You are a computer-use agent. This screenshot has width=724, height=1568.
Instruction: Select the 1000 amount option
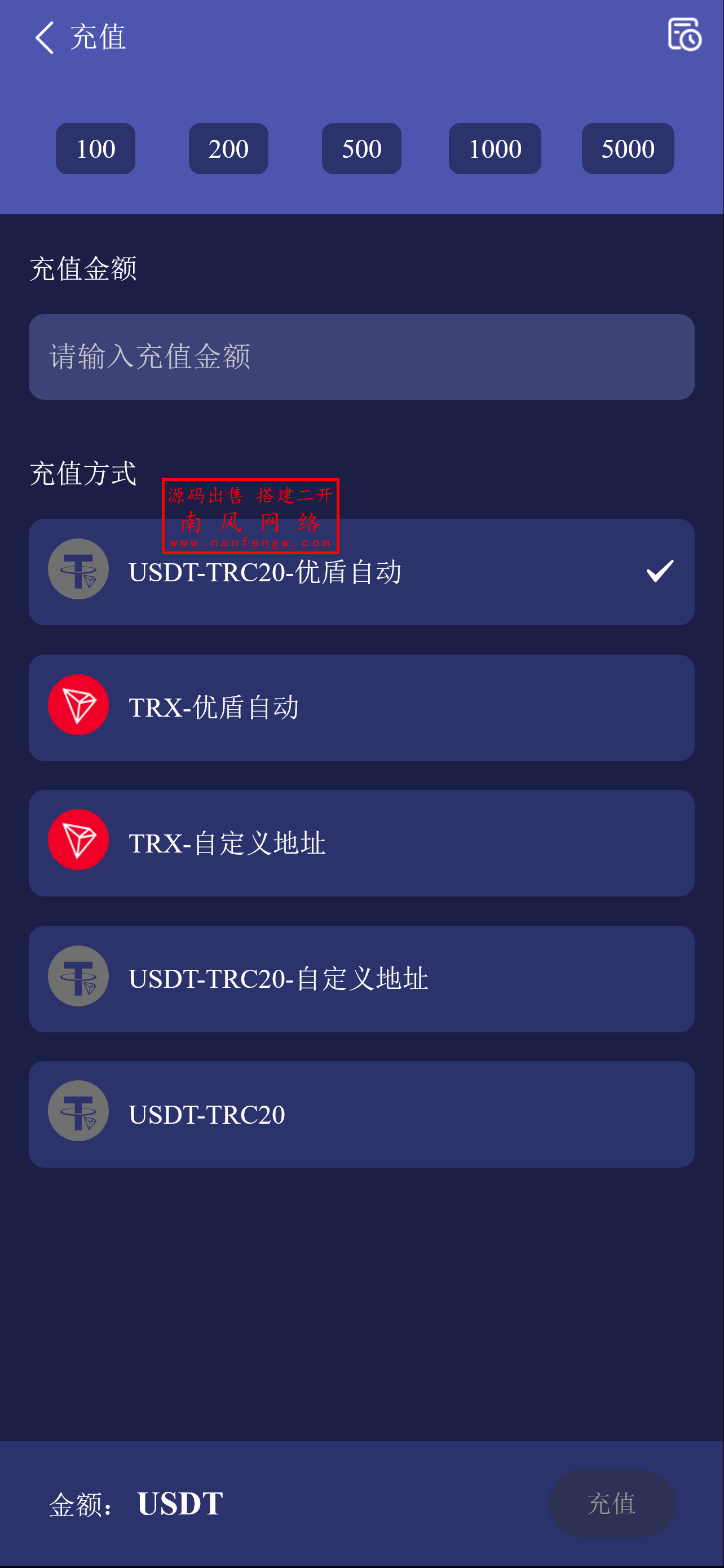(x=495, y=148)
